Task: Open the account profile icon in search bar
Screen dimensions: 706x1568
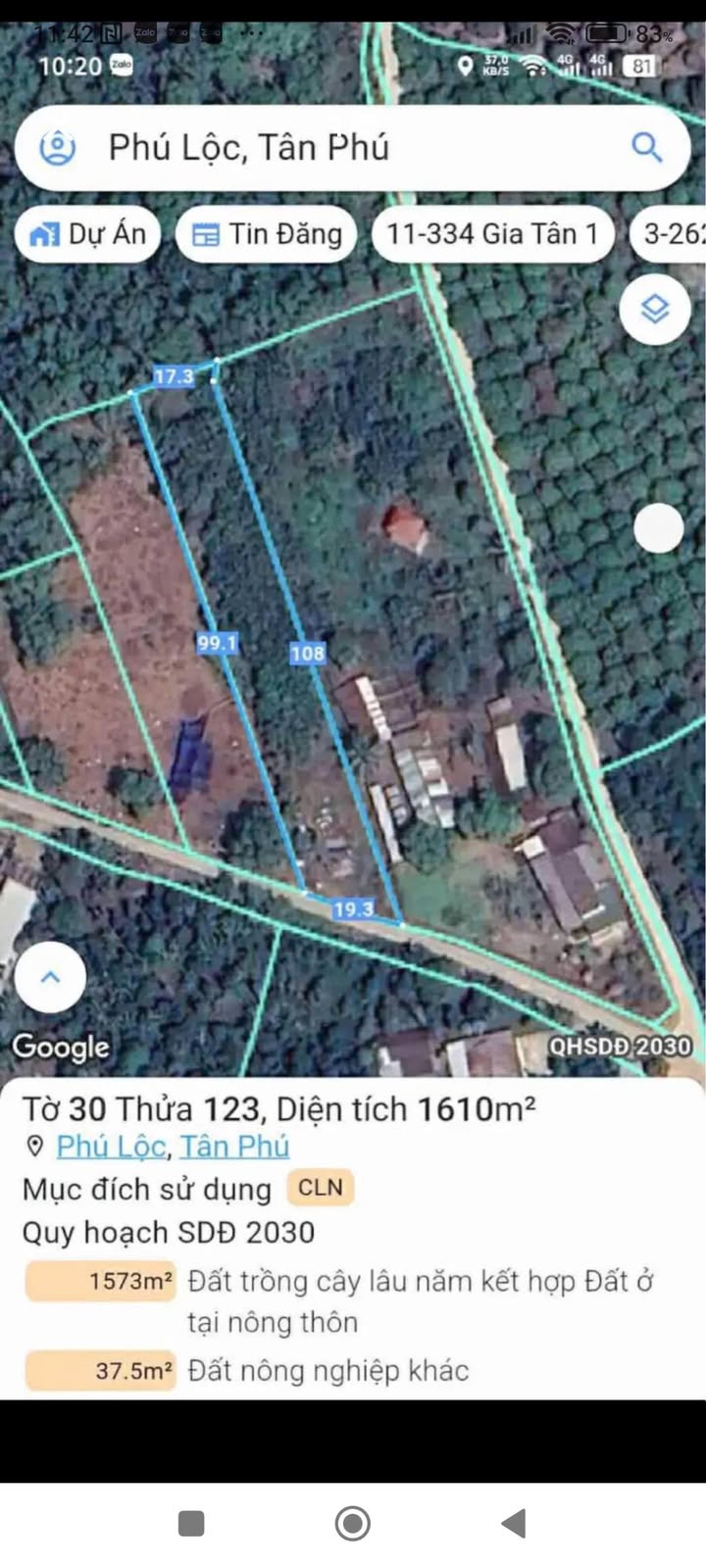Action: [57, 148]
